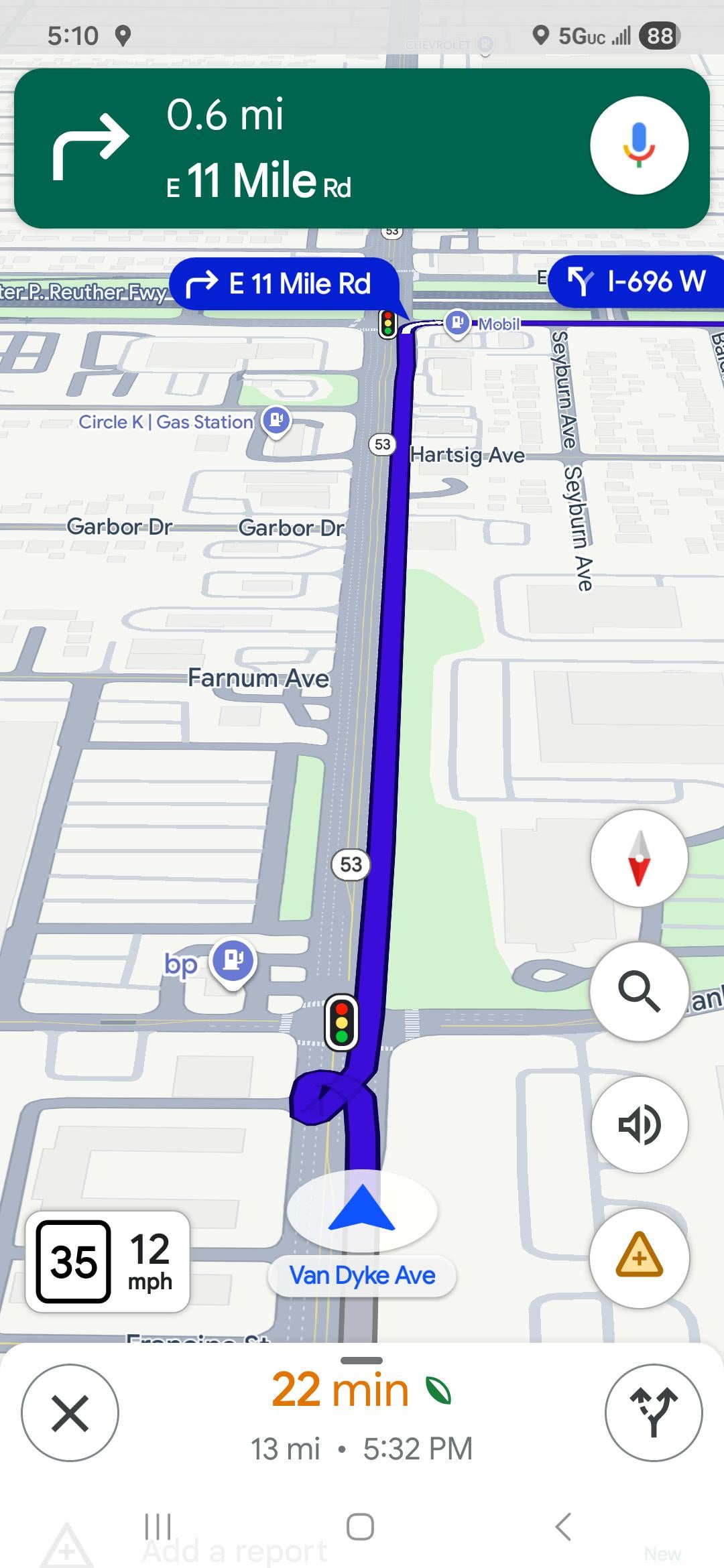The image size is (724, 1568).
Task: Tap the speed limit and speedometer widget
Action: (x=107, y=1262)
